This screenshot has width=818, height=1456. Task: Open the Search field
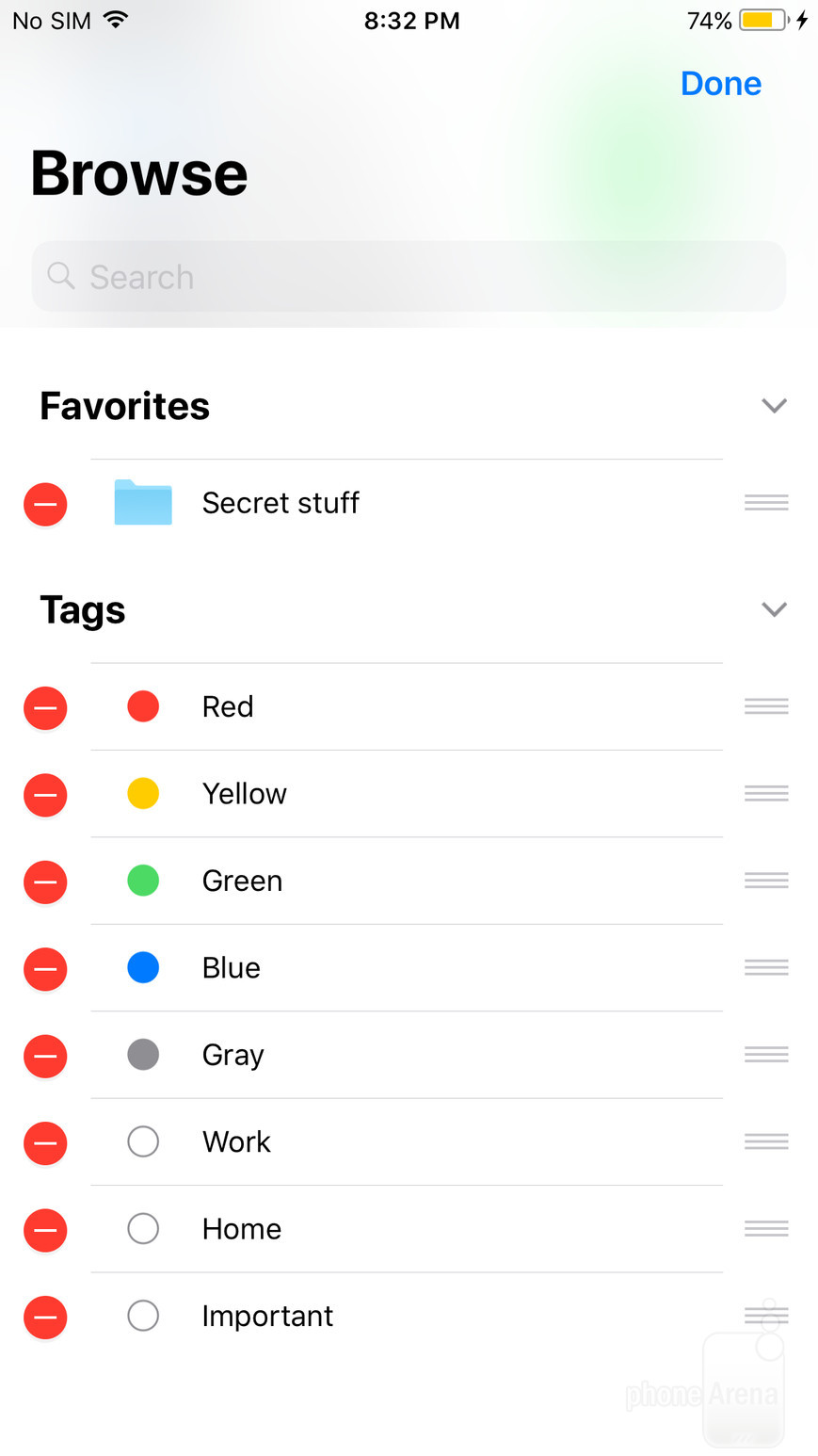pos(409,277)
